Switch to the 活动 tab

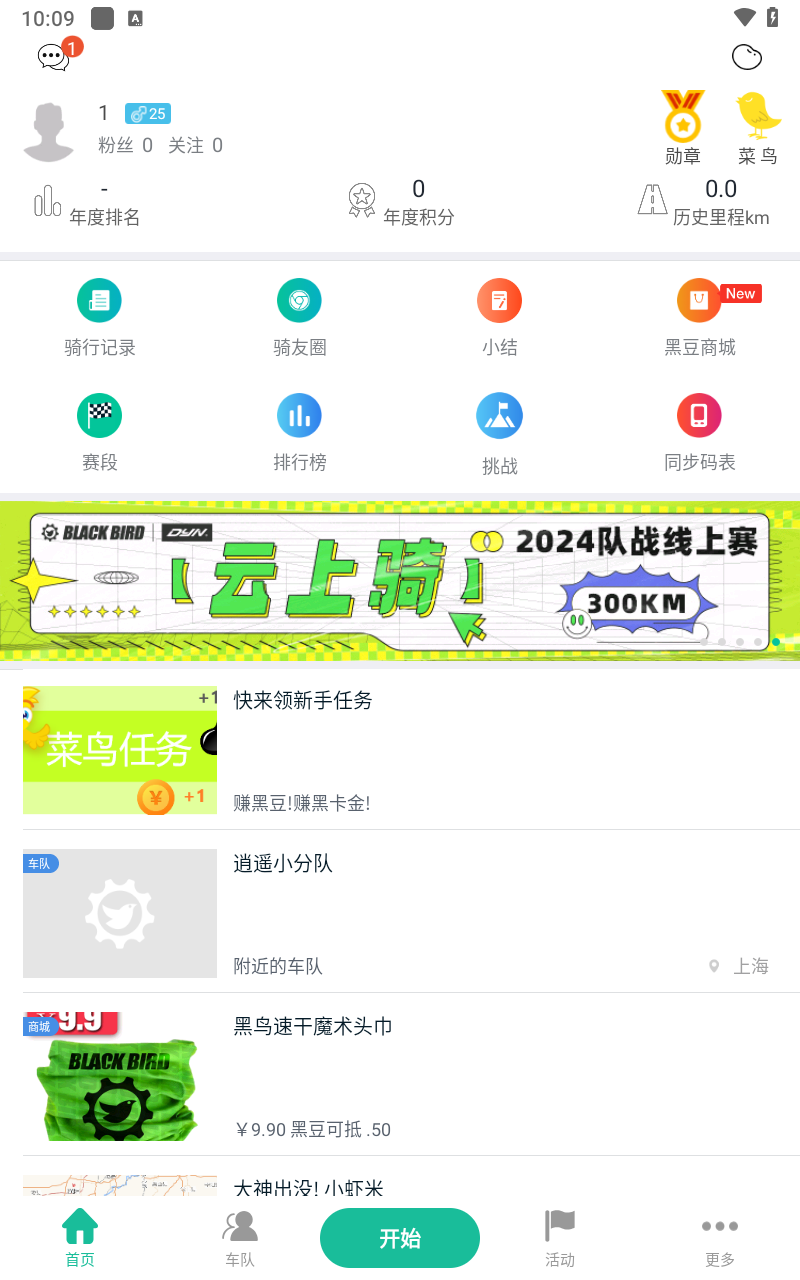click(x=560, y=1238)
